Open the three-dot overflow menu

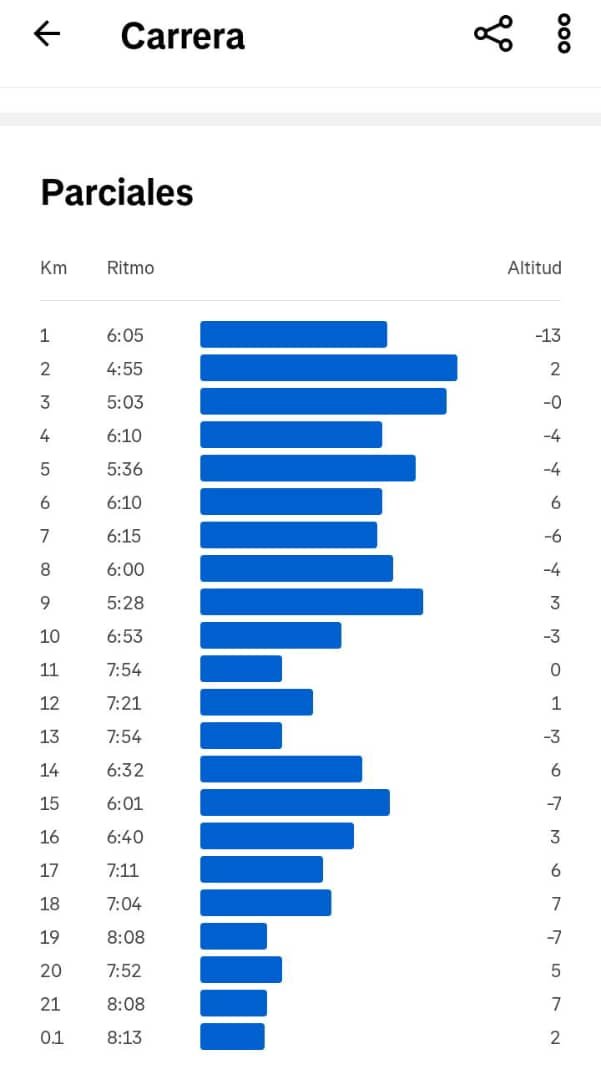click(564, 33)
